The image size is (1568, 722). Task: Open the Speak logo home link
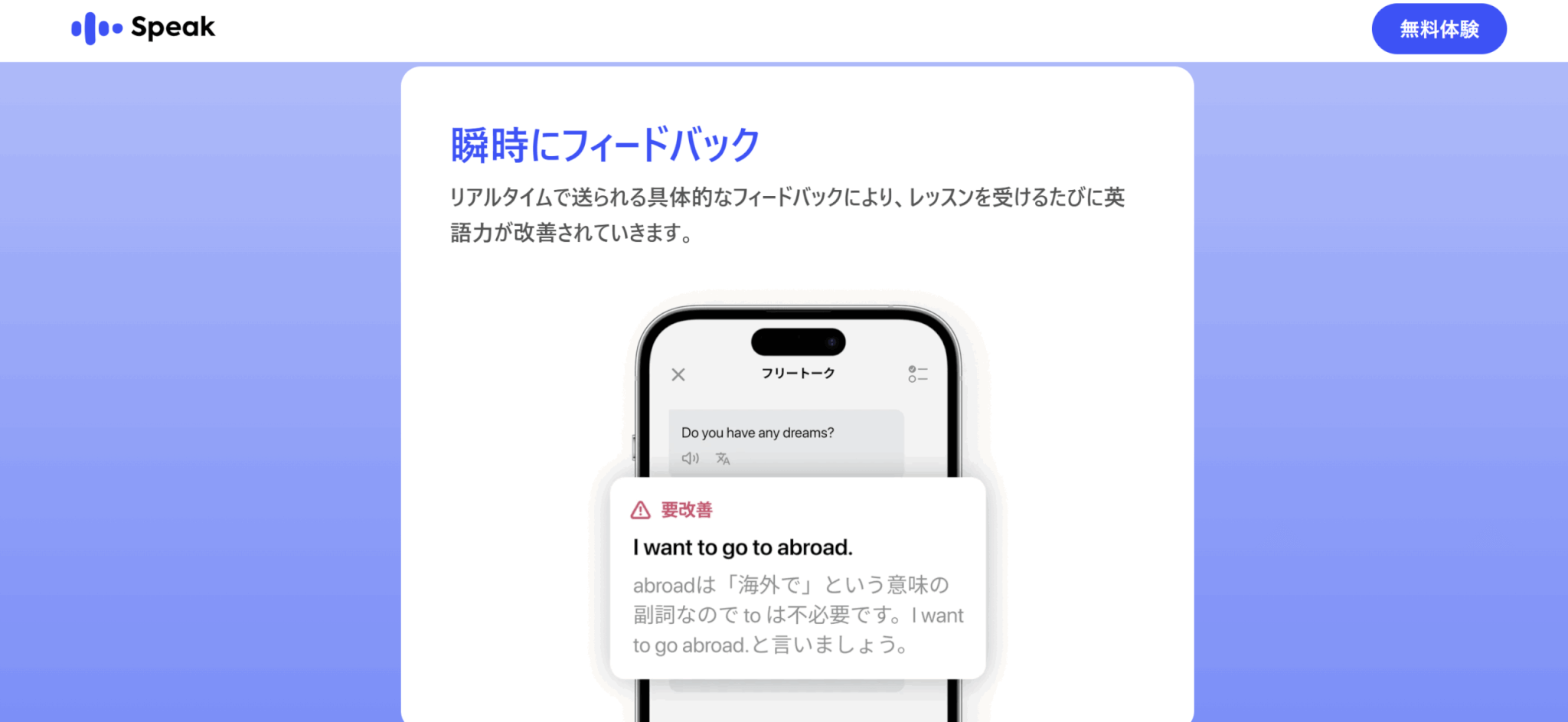[143, 28]
